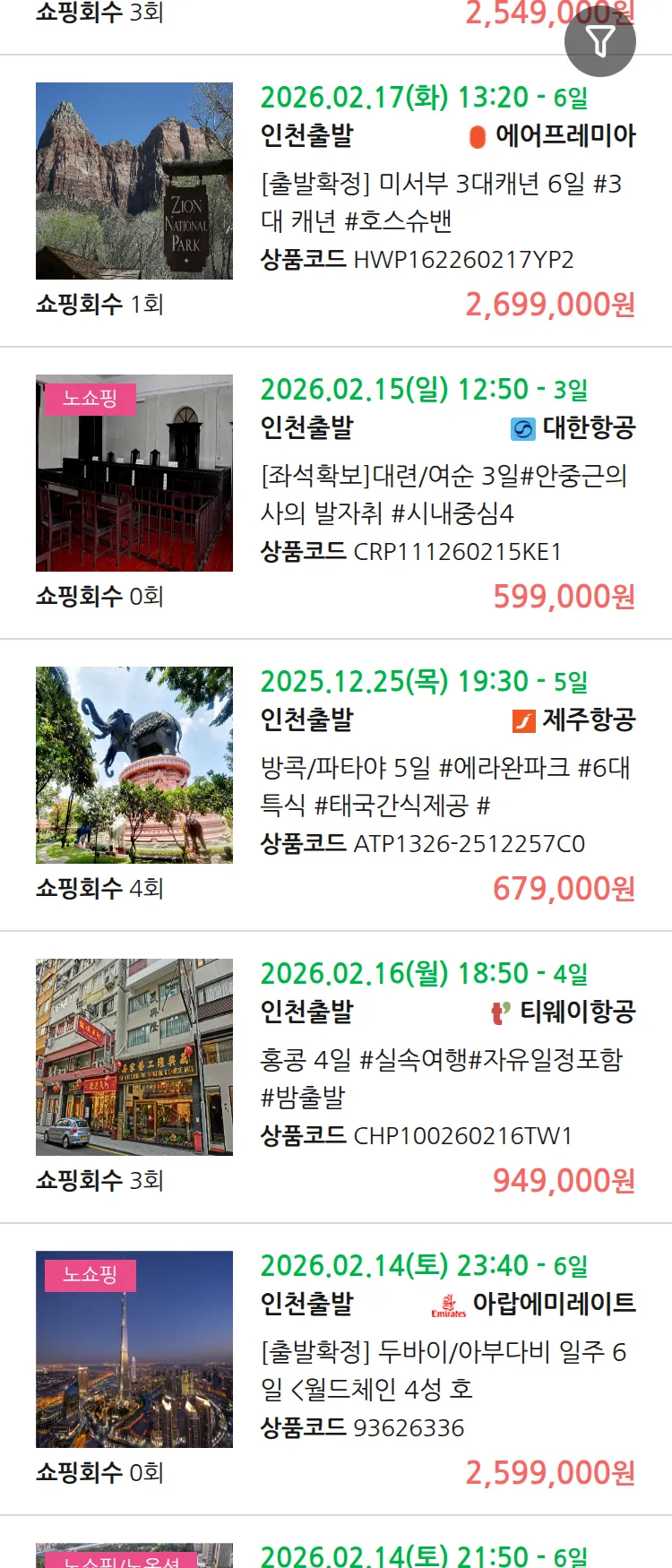Open the floating filter button
The height and width of the screenshot is (1568, 672).
599,41
